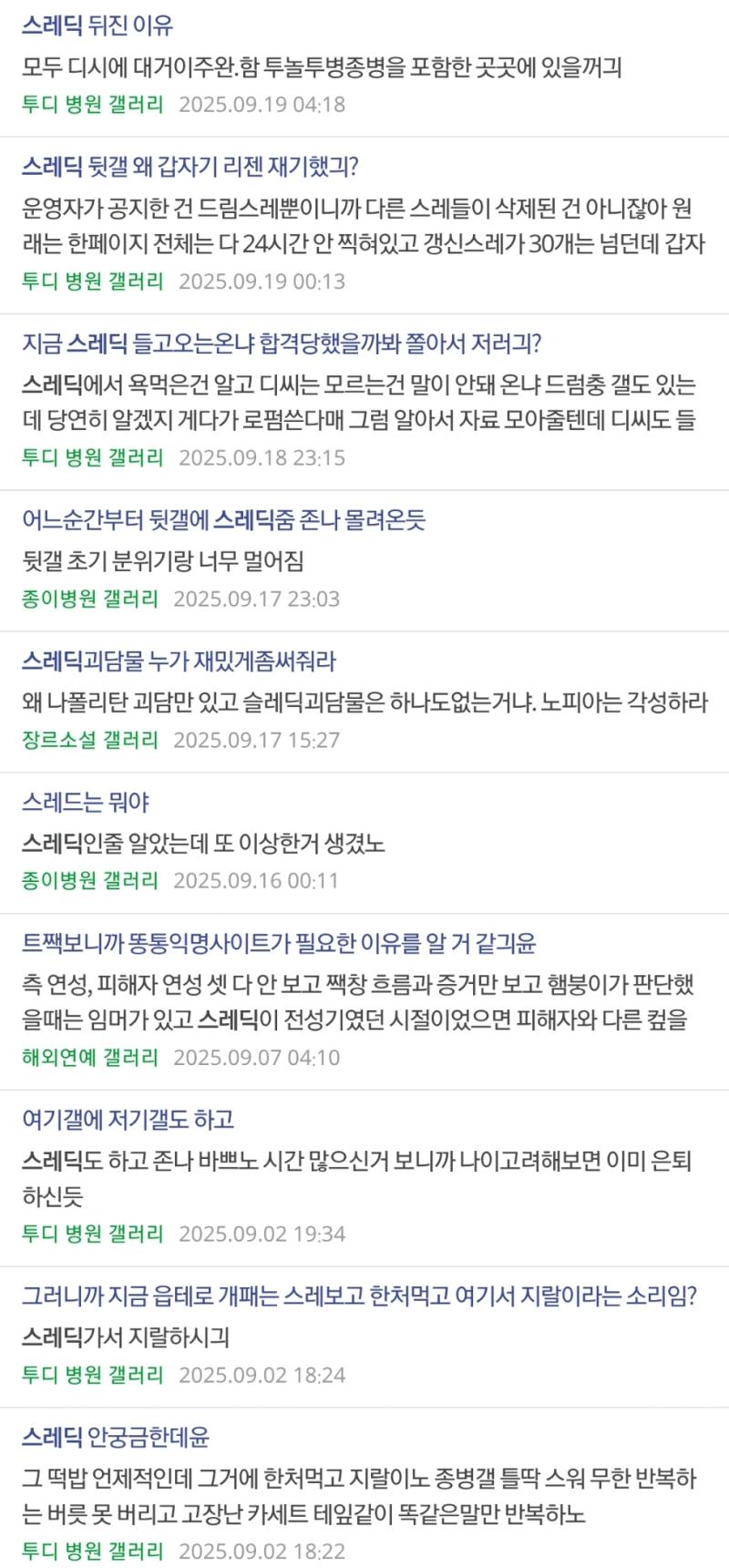
Task: Open the post '여기갤에 저기갤도 하고'
Action: click(x=128, y=1120)
